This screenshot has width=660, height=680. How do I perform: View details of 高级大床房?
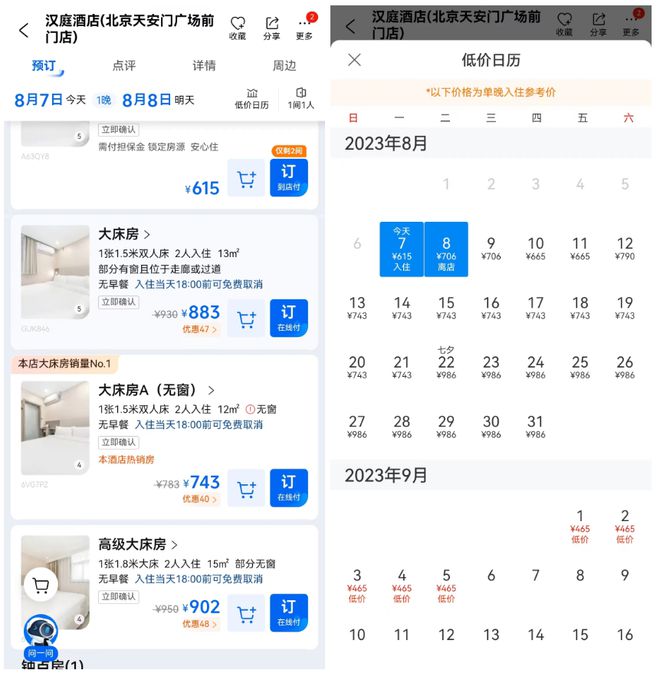138,545
